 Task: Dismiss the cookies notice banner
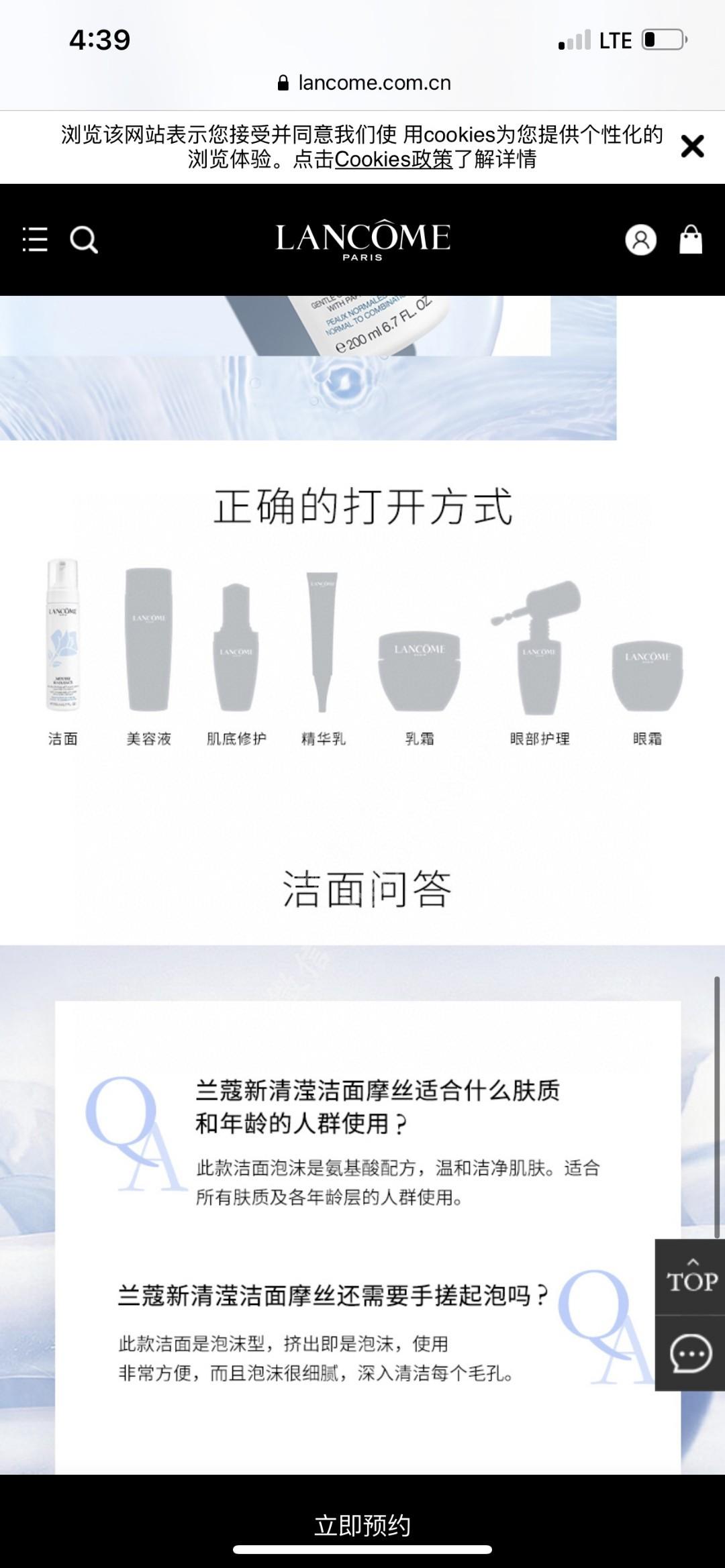tap(692, 146)
